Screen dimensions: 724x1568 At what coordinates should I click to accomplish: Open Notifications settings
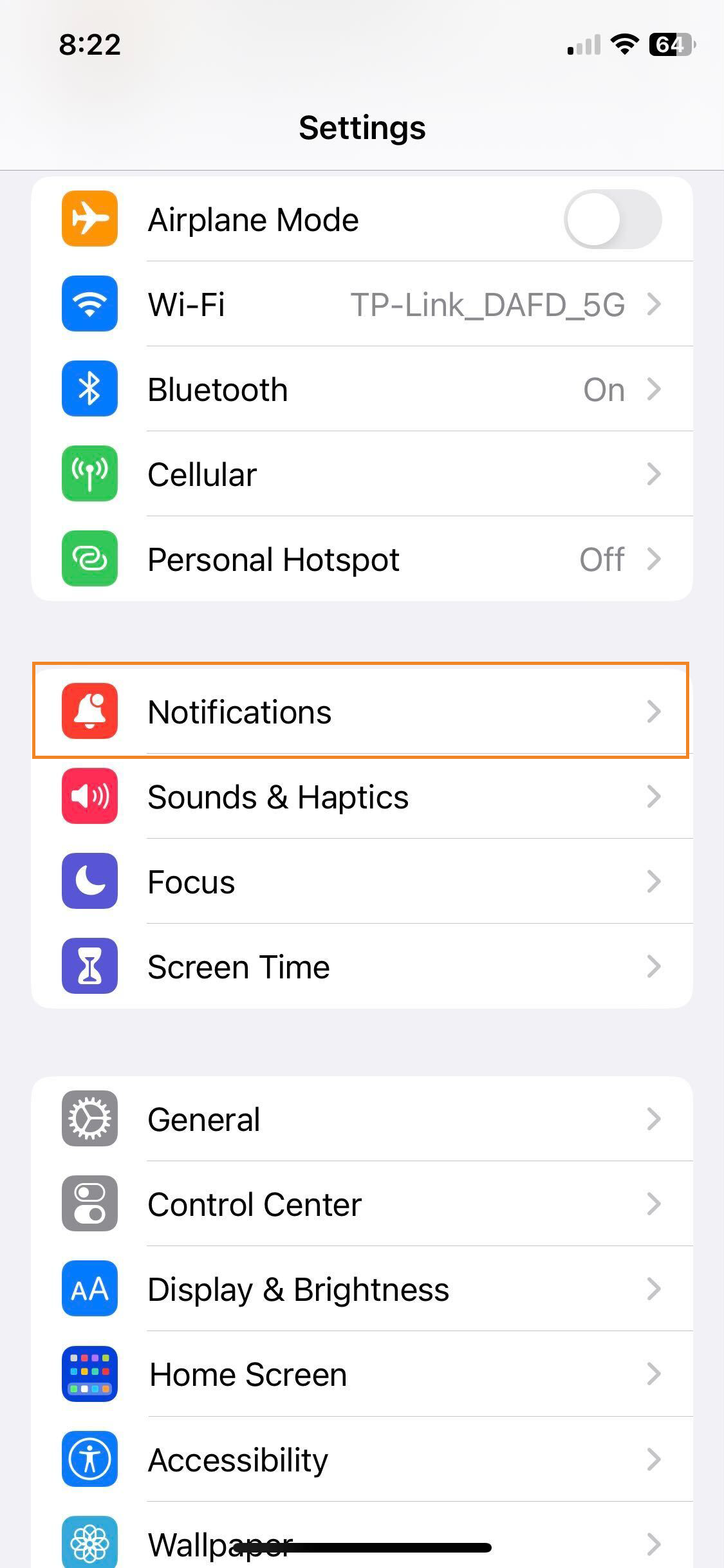click(362, 711)
